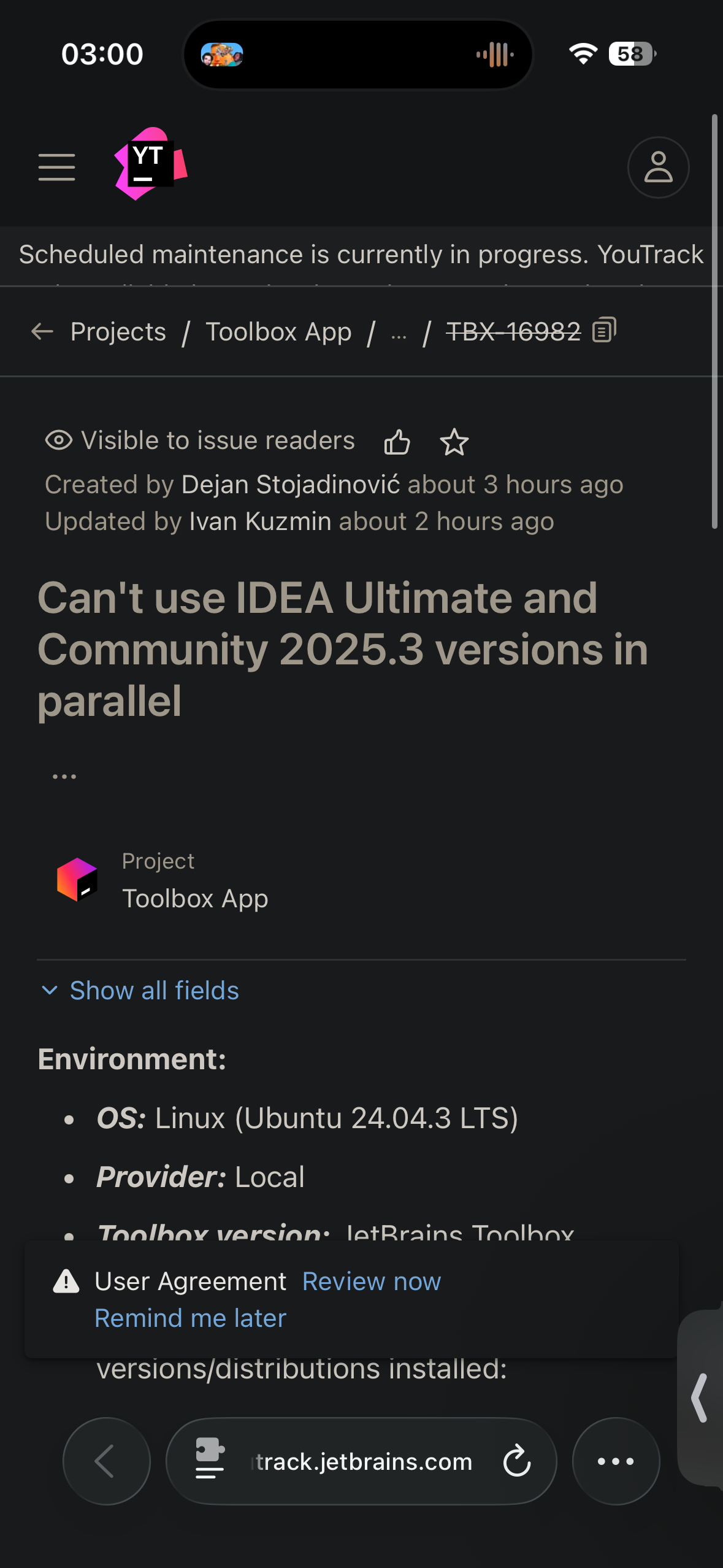Tap the address bar showing track.jetbrains.com
The height and width of the screenshot is (1568, 723).
(x=362, y=1461)
